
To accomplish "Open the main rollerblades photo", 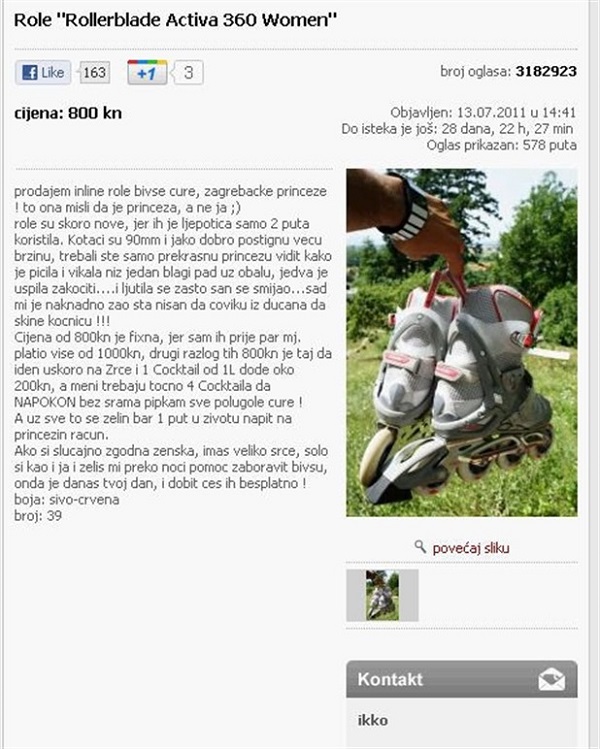I will pyautogui.click(x=461, y=342).
